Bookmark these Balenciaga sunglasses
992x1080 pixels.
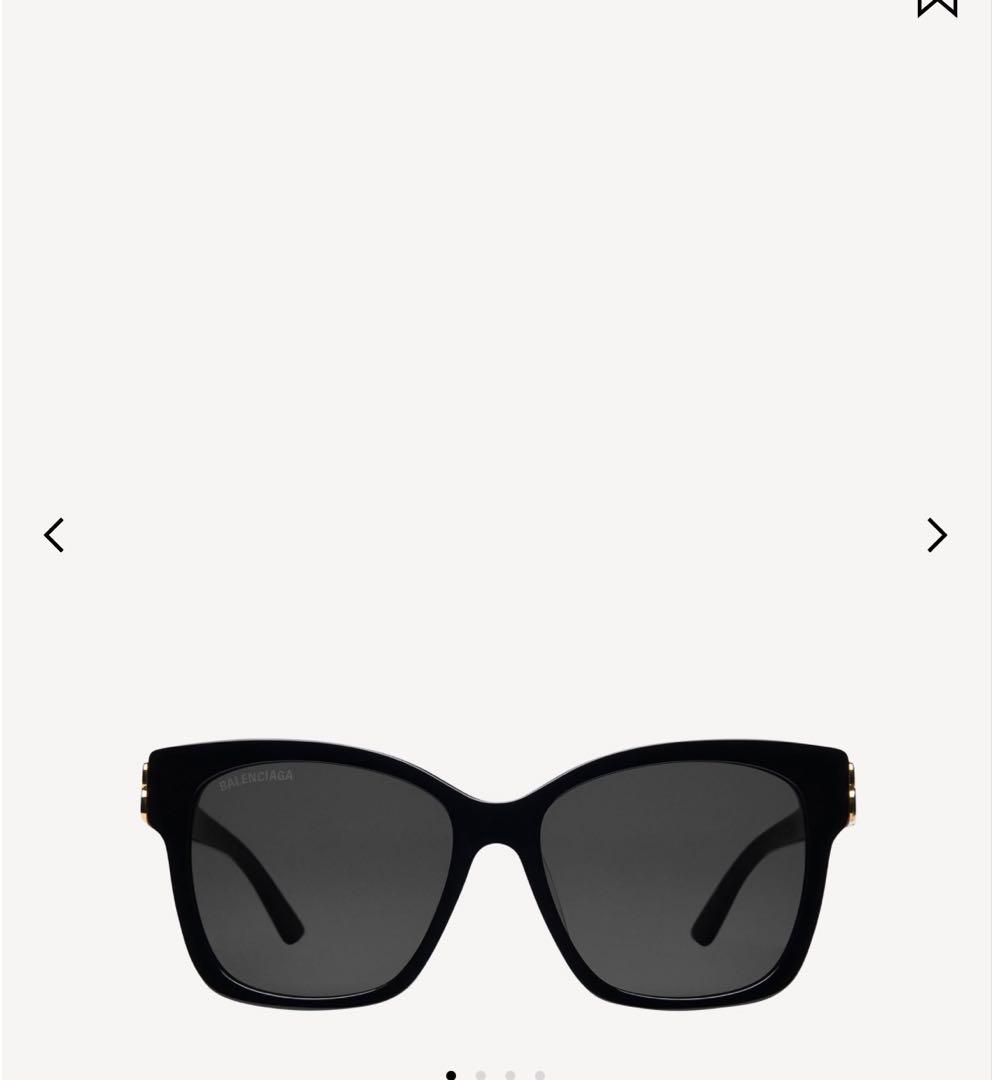coord(937,6)
